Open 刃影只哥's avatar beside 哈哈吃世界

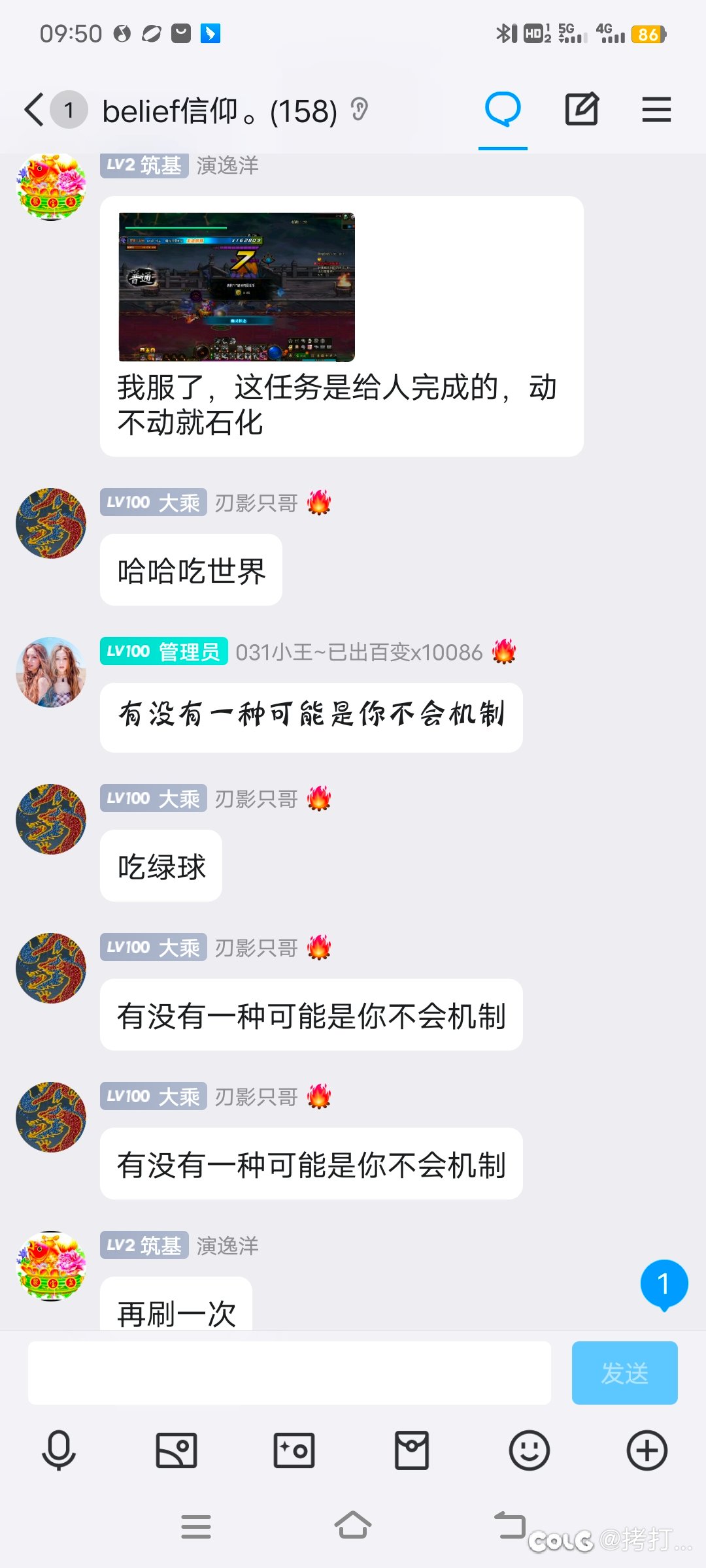pos(51,523)
